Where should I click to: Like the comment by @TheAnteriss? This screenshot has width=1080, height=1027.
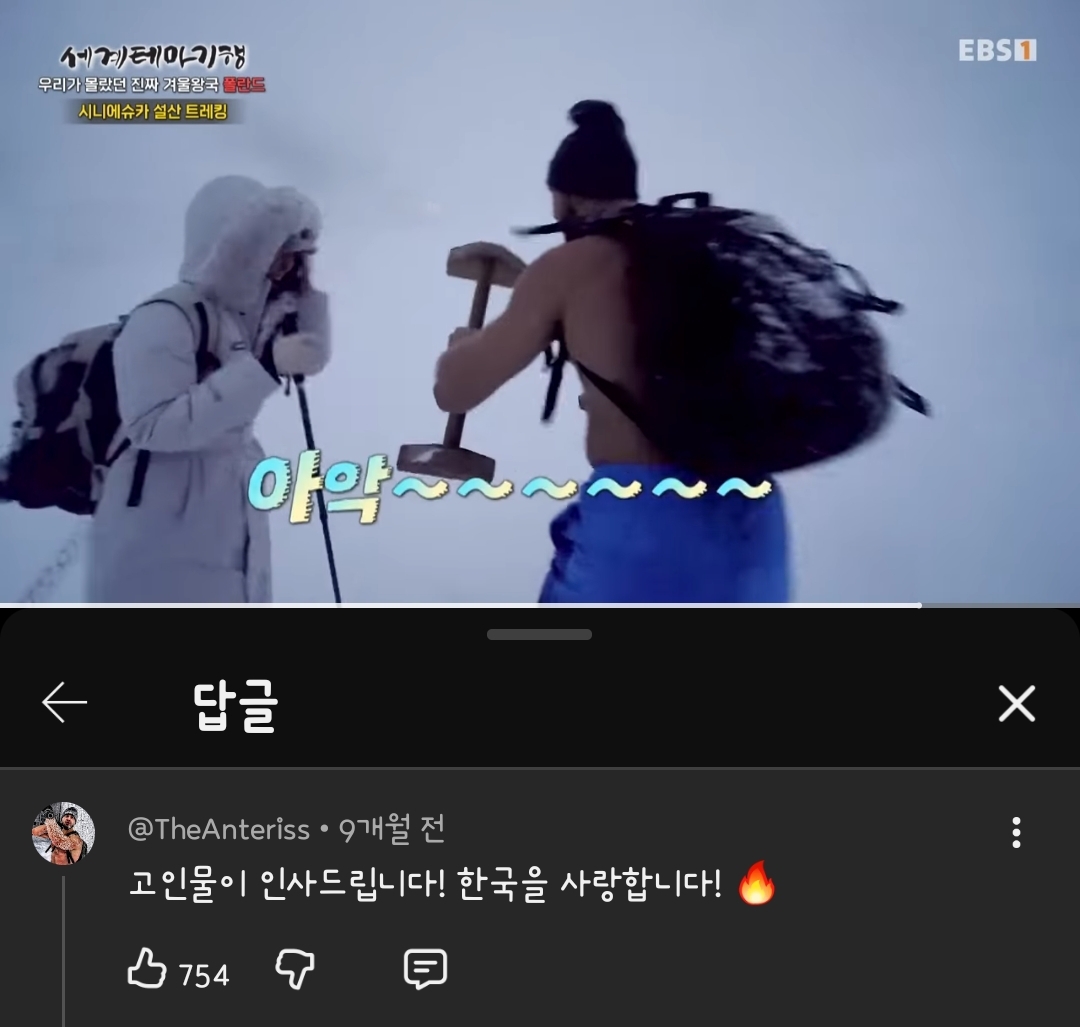147,970
